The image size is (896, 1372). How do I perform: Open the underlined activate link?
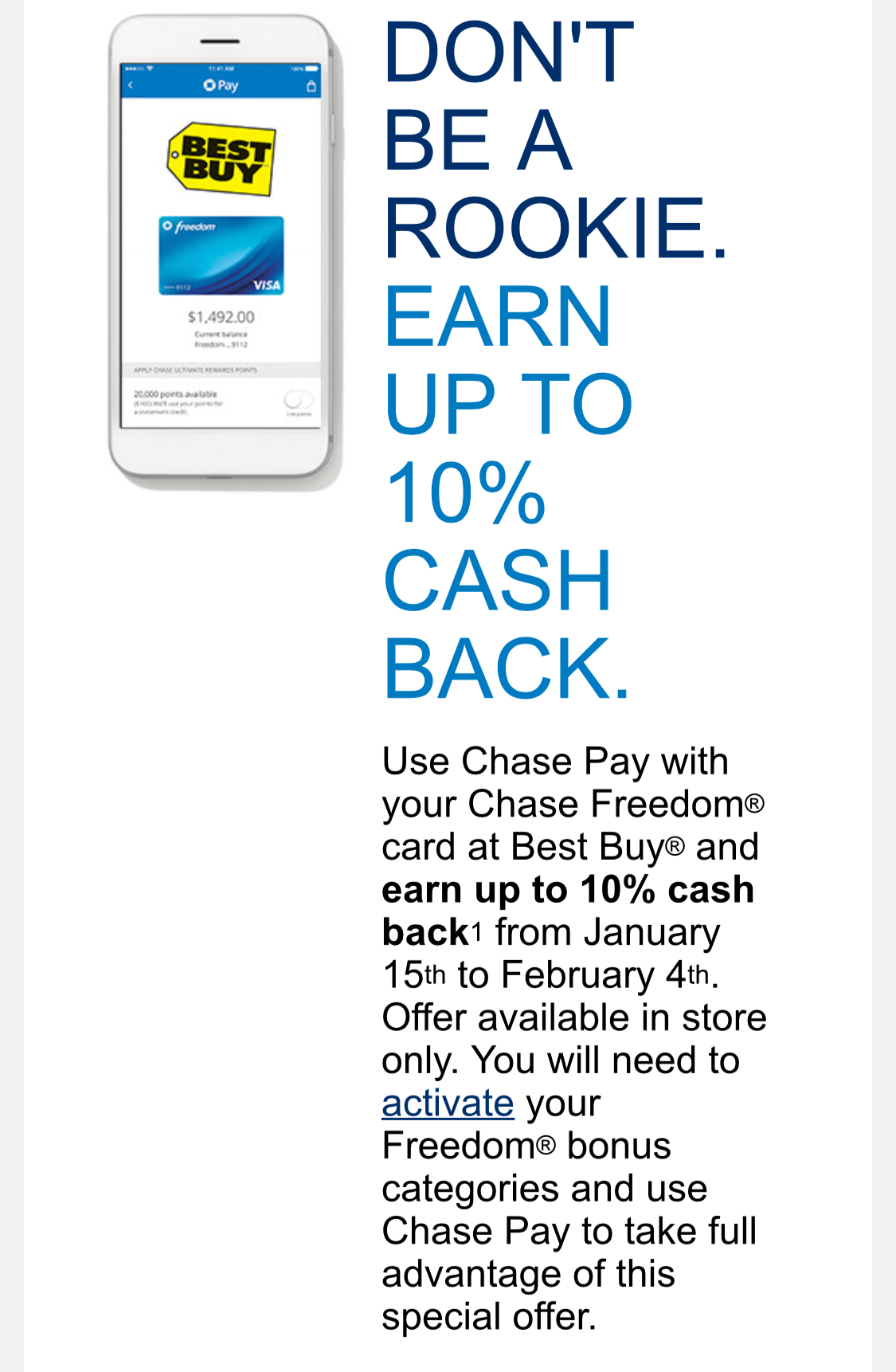pyautogui.click(x=448, y=1103)
